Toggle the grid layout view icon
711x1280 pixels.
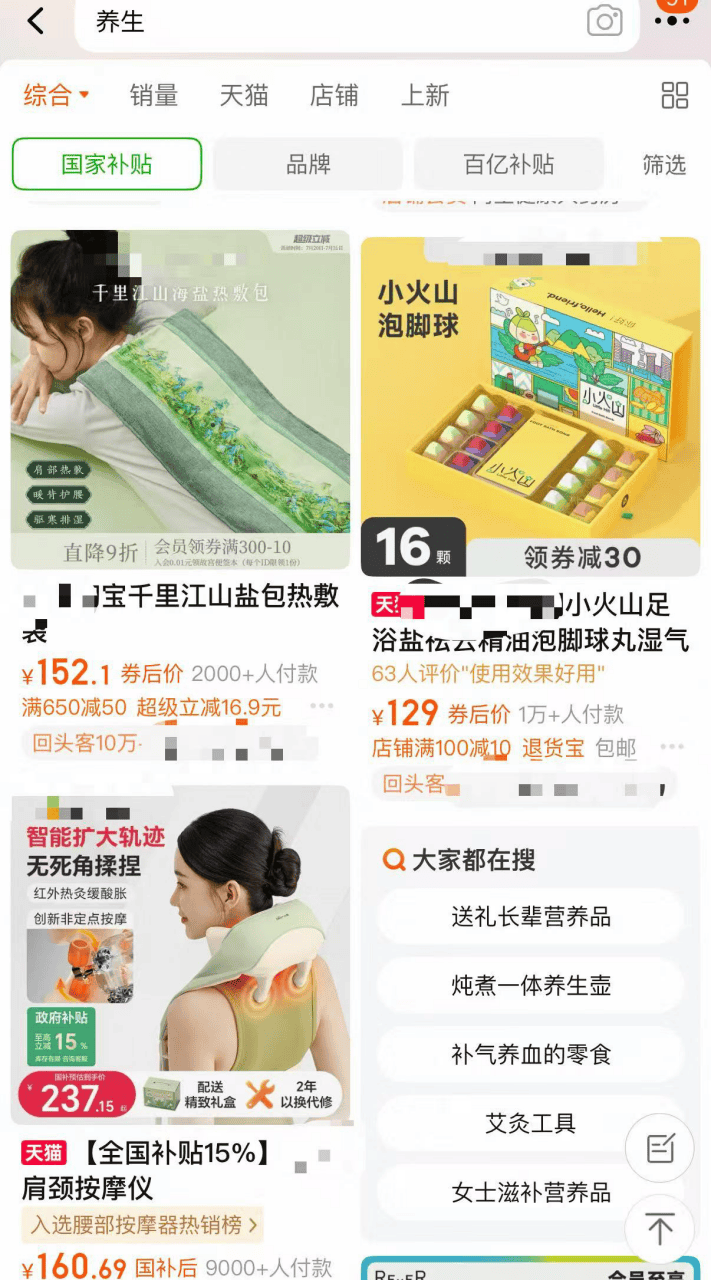coord(675,95)
